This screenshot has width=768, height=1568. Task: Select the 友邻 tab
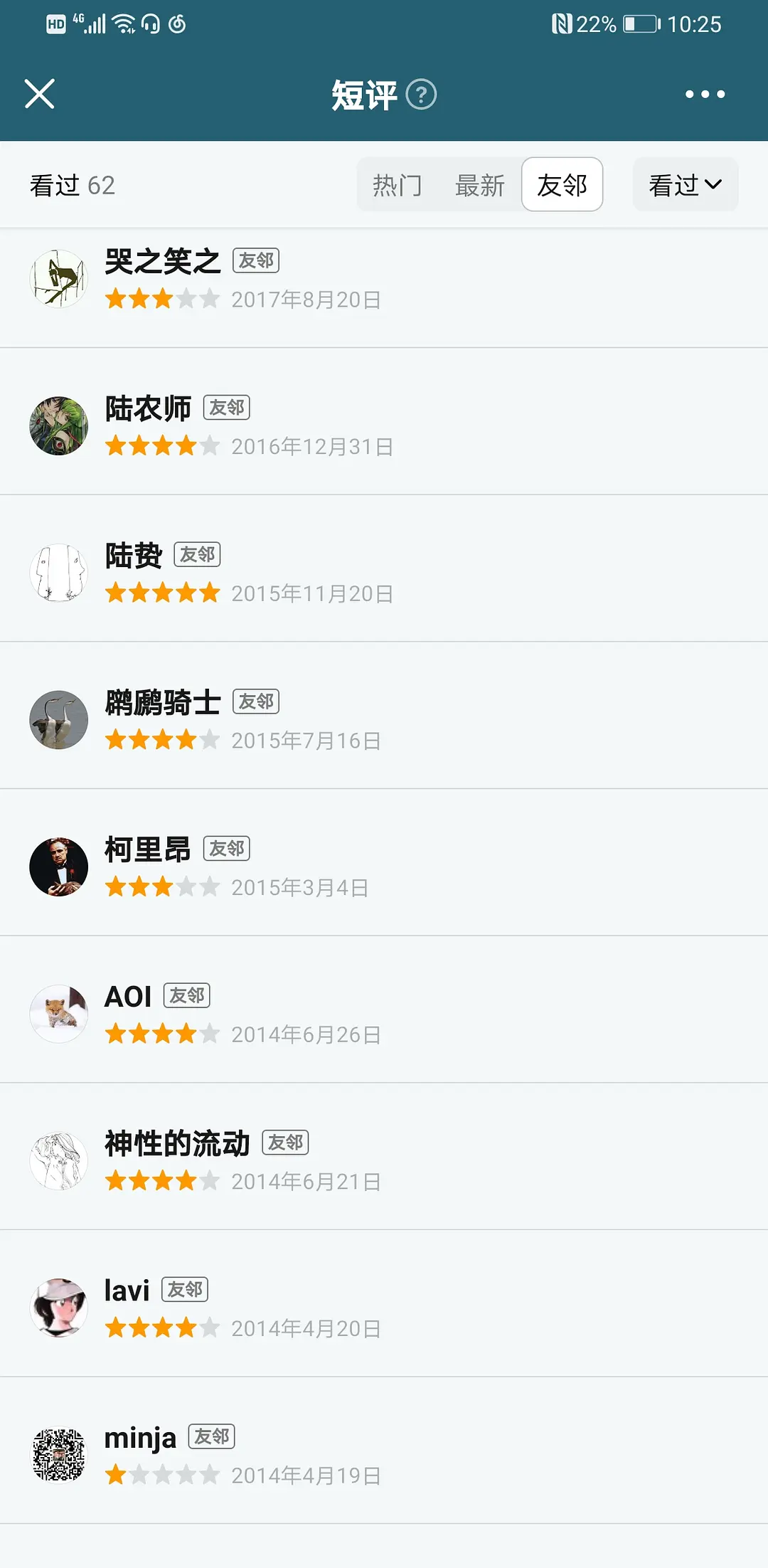tap(562, 185)
